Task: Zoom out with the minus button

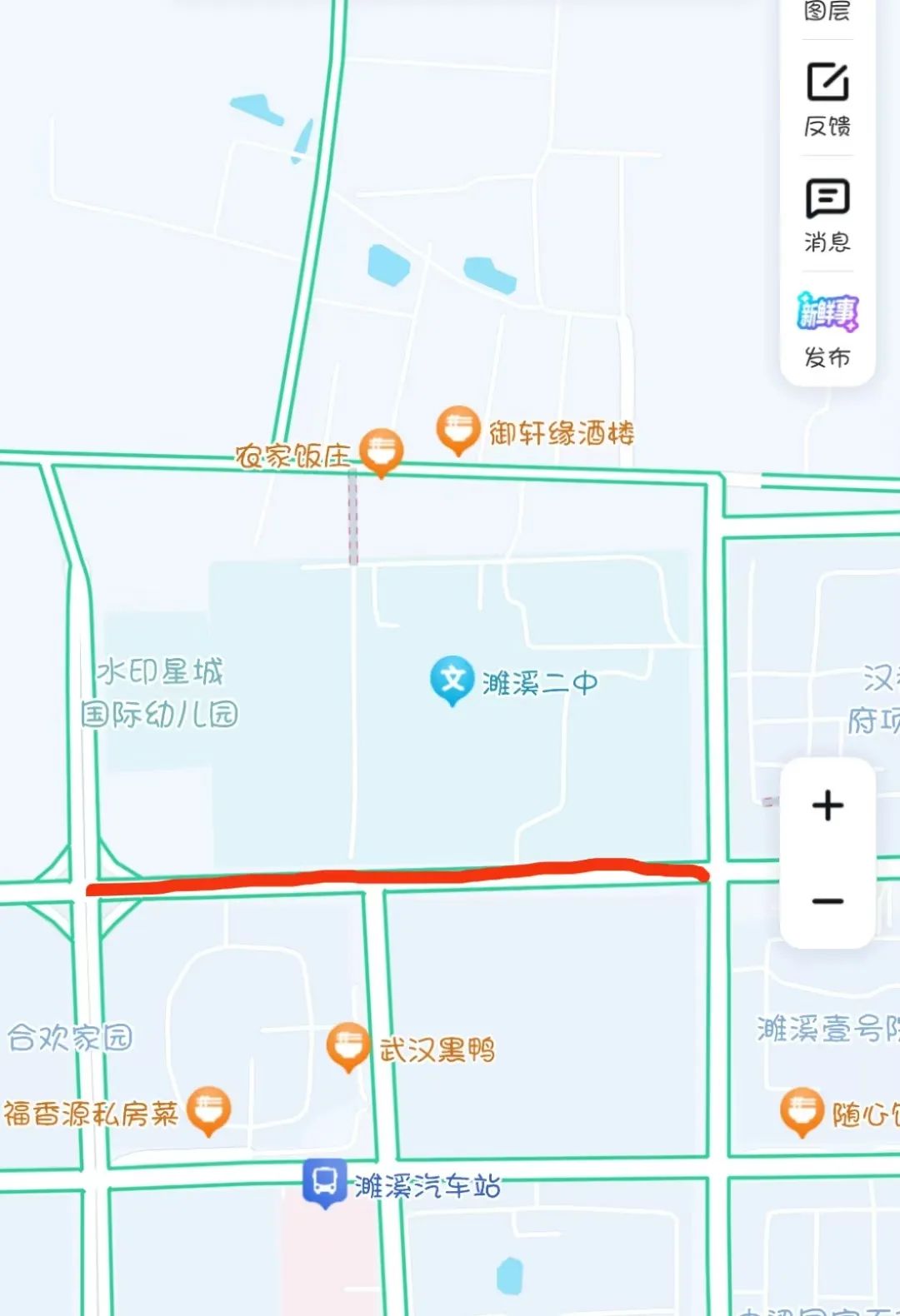Action: [x=827, y=901]
